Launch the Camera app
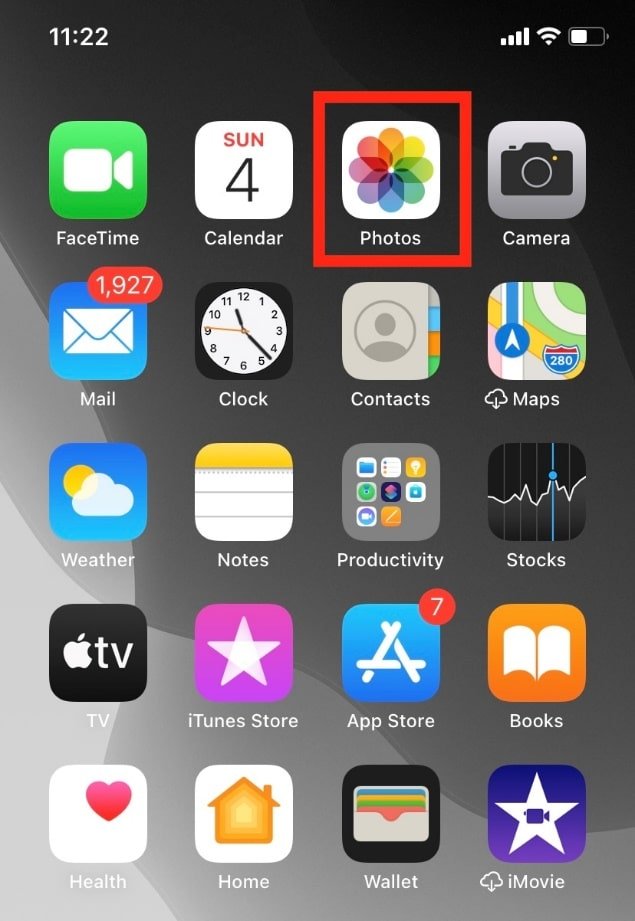Viewport: 635px width, 921px height. click(x=537, y=171)
